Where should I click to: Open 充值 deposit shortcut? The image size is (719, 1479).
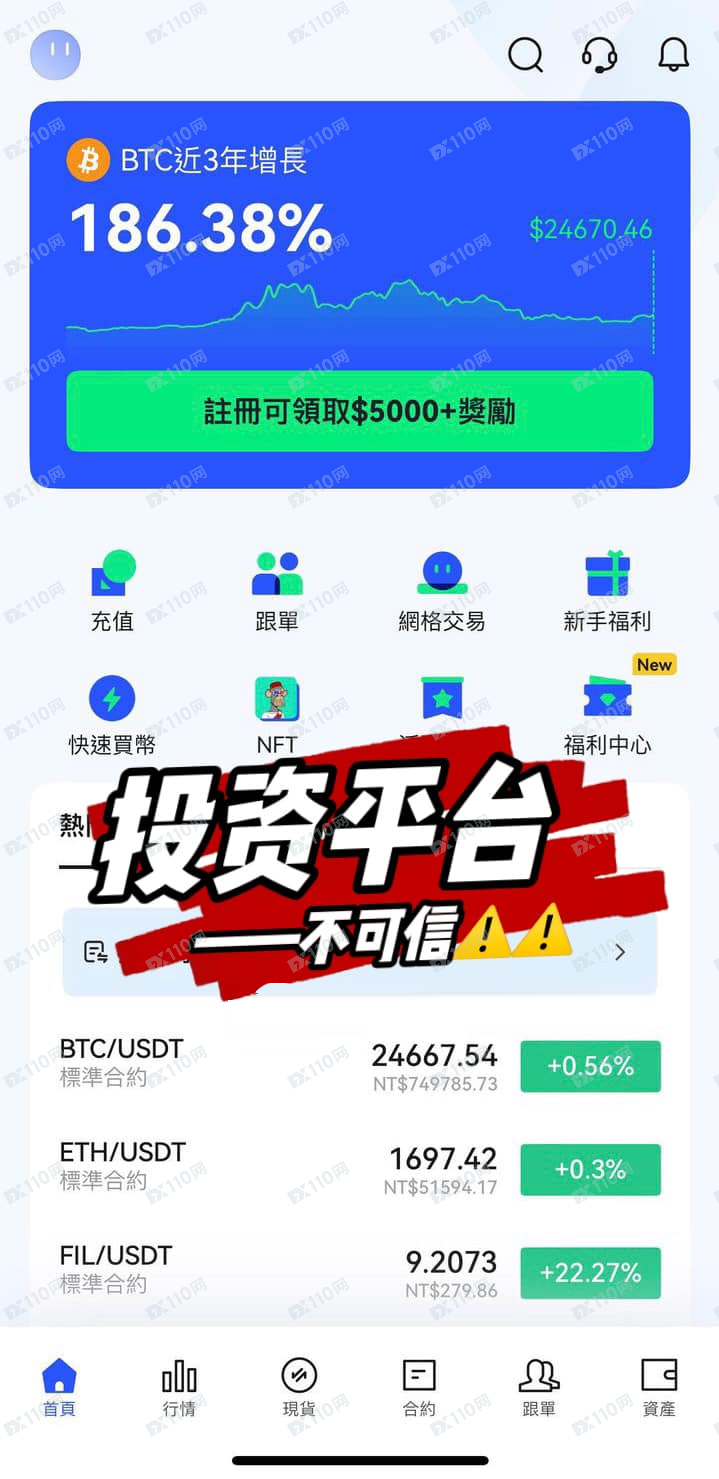click(x=112, y=592)
